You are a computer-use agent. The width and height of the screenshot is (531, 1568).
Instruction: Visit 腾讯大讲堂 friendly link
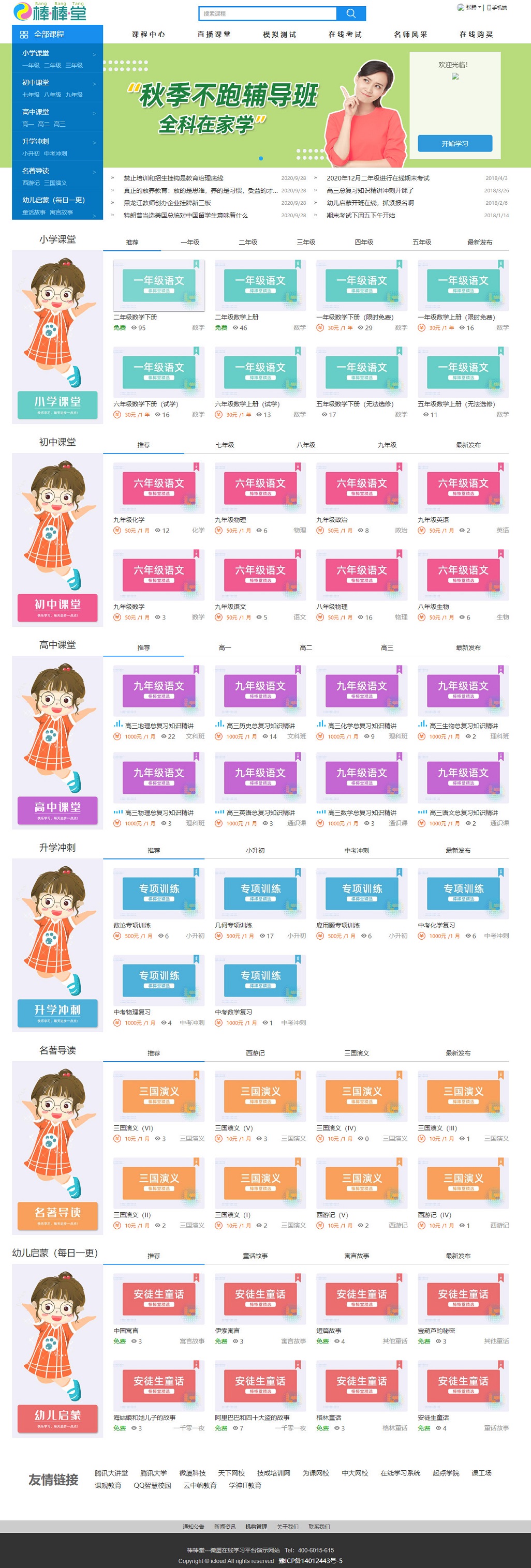click(x=111, y=1473)
